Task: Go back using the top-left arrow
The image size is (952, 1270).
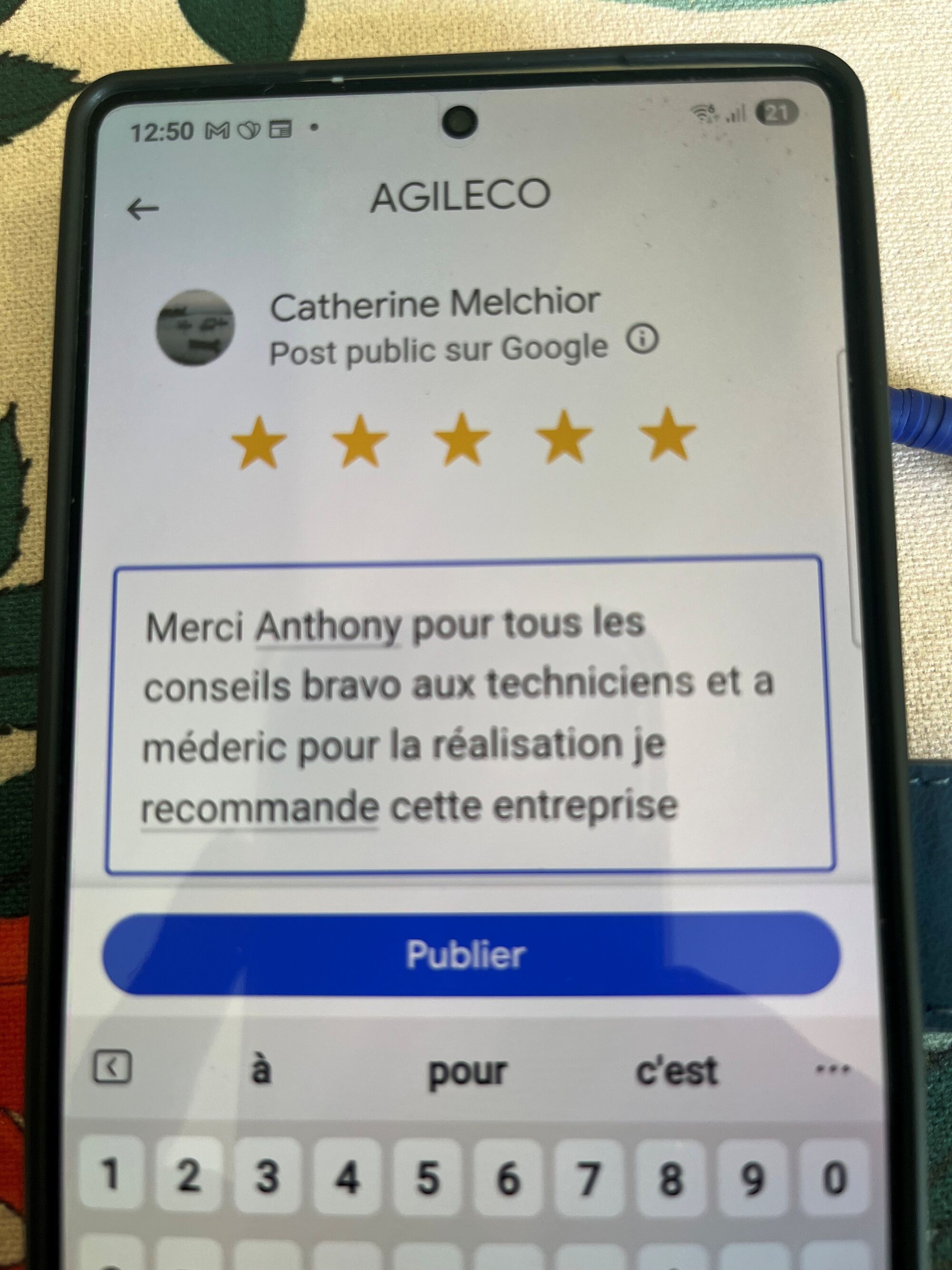Action: click(142, 209)
